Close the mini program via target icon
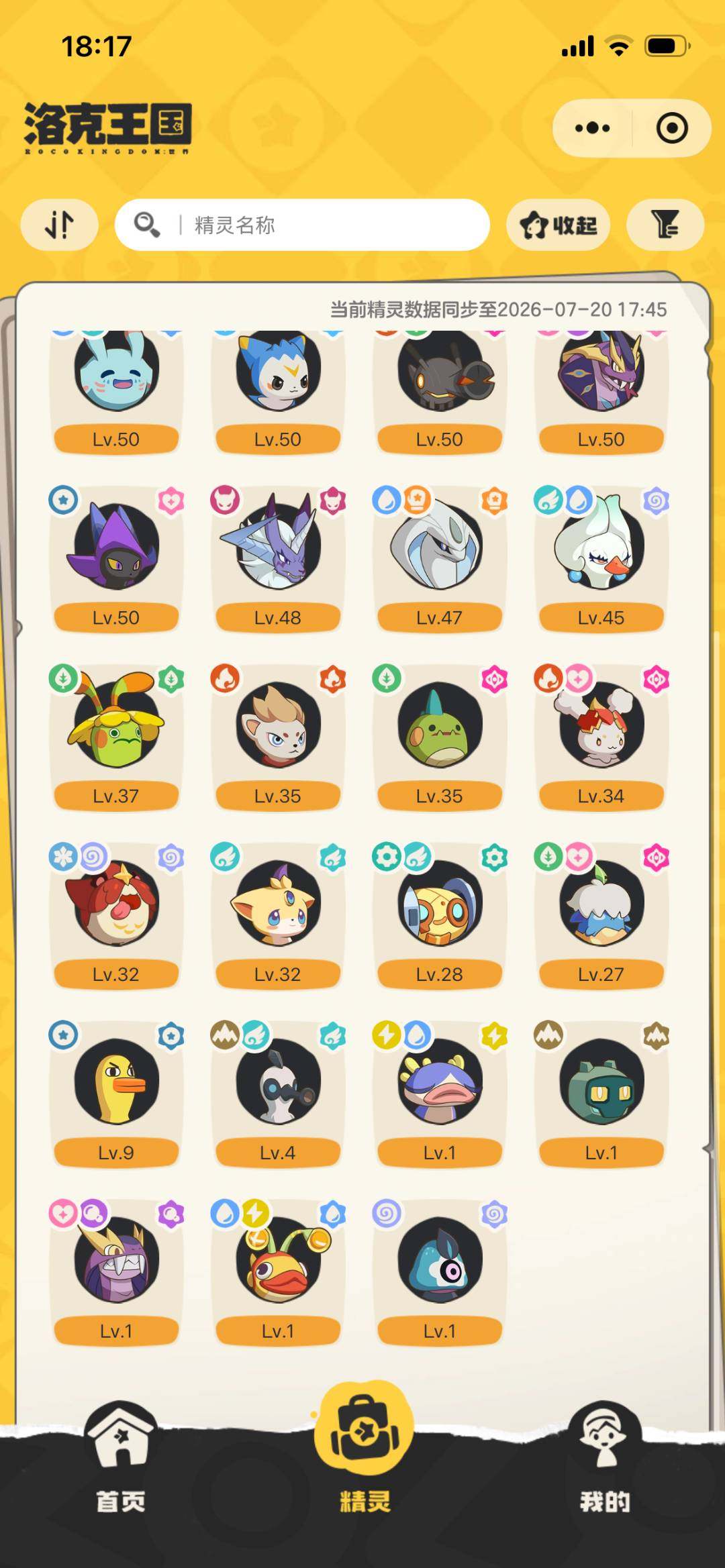 tap(672, 127)
